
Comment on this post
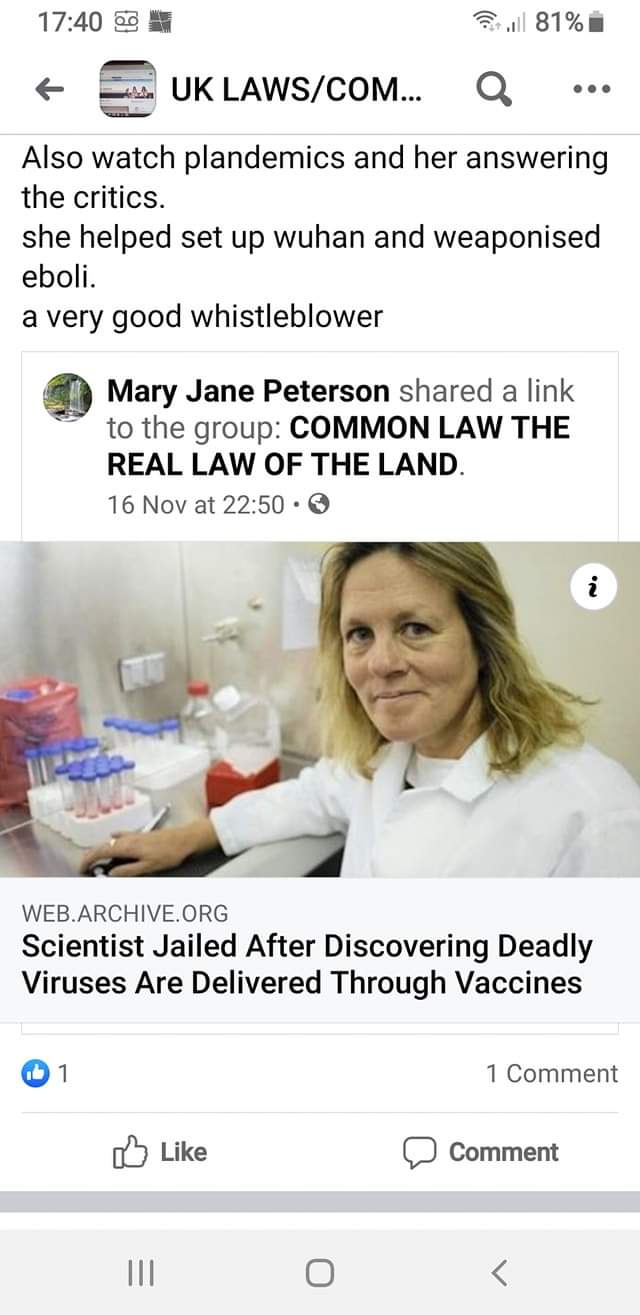(481, 1152)
